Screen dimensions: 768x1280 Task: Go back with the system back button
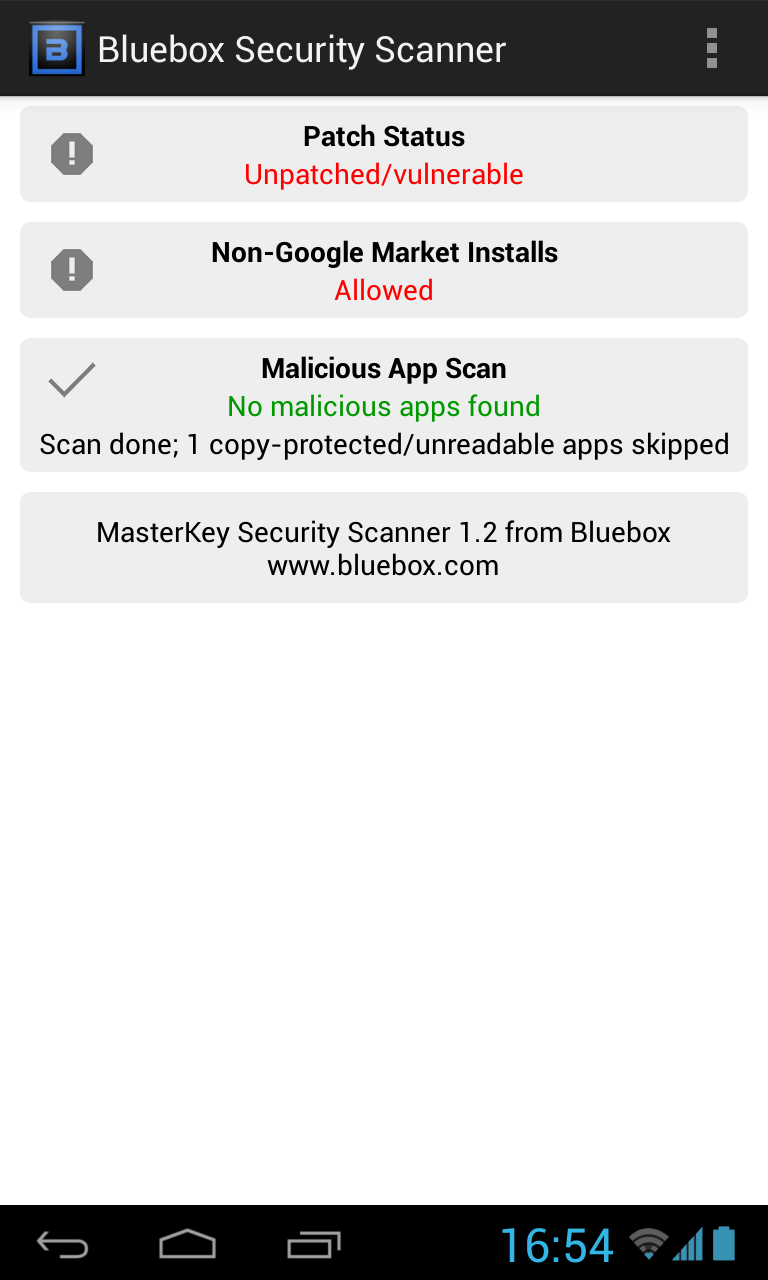(x=63, y=1244)
